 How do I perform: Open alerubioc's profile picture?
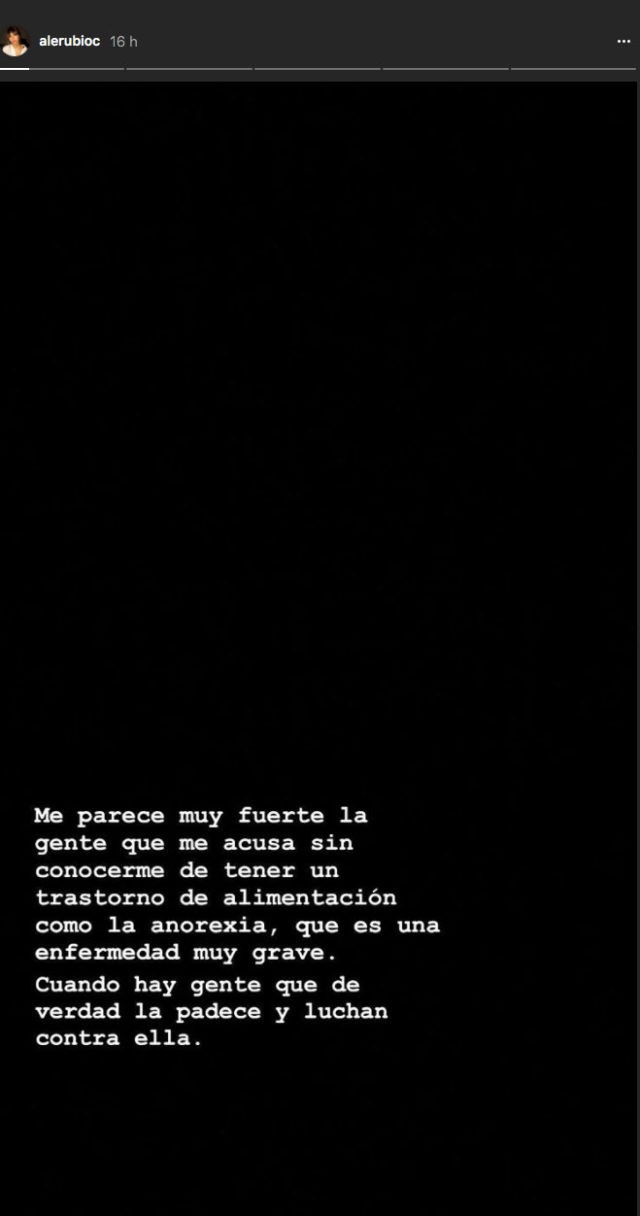pyautogui.click(x=15, y=41)
